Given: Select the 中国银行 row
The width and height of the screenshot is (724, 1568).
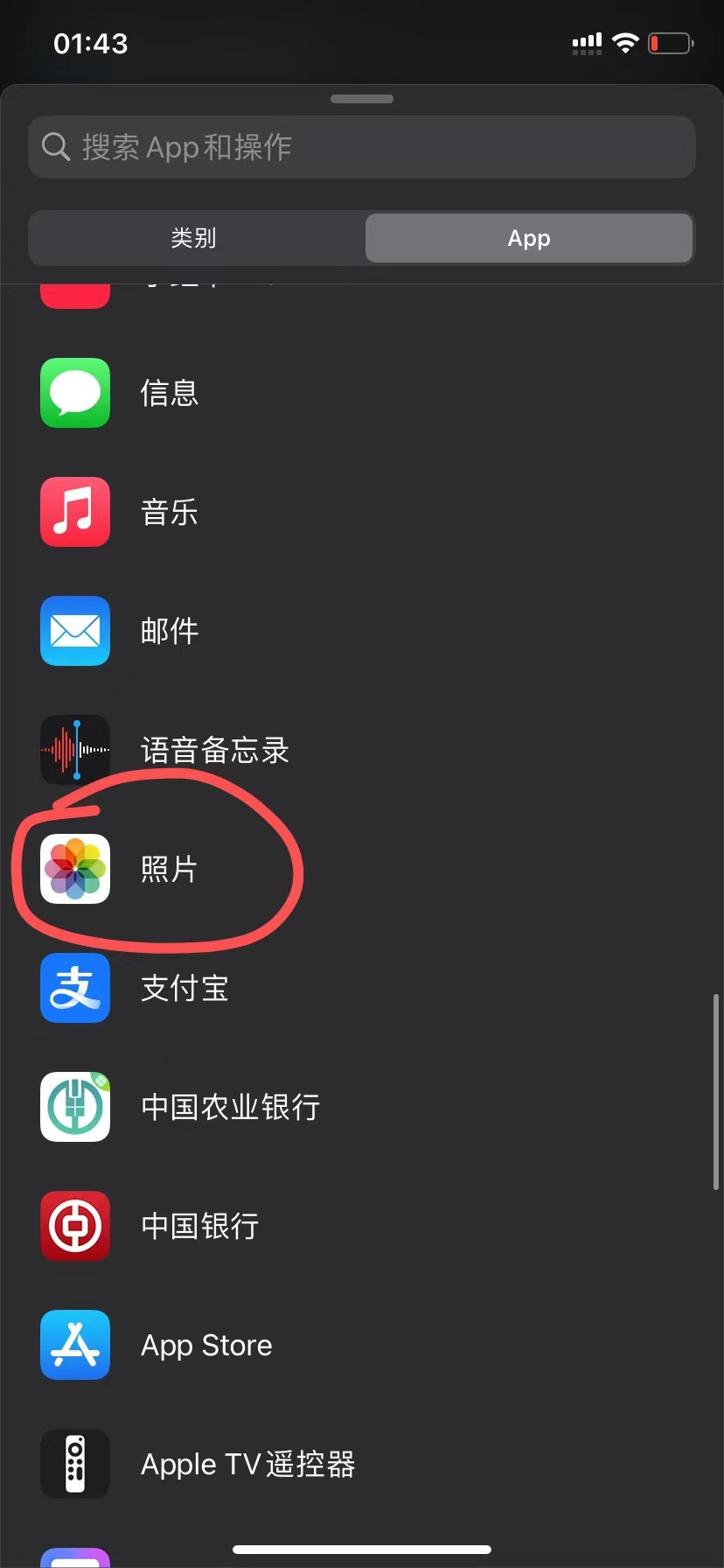Looking at the screenshot, I should point(200,1226).
